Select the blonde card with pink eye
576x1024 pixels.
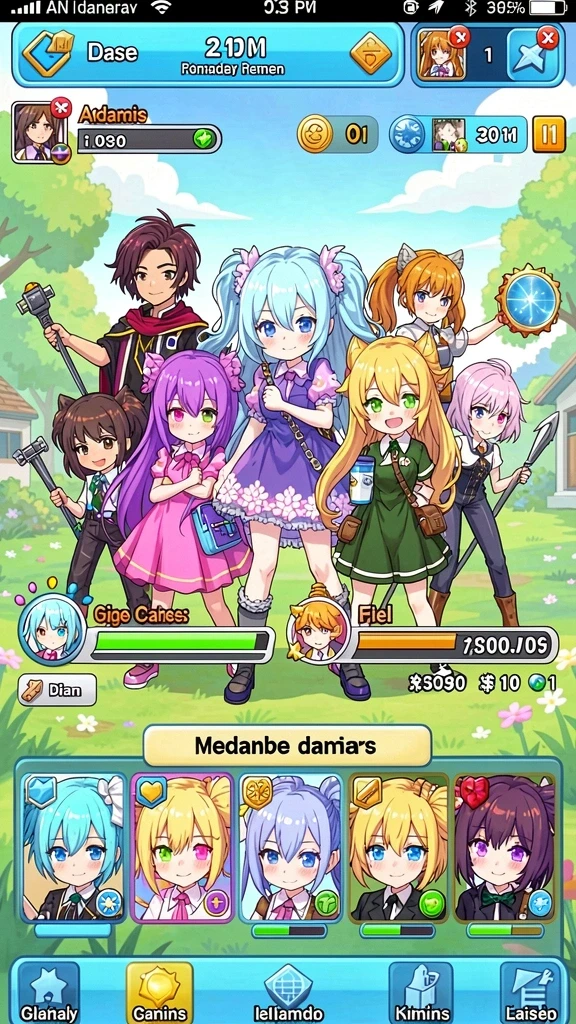point(182,847)
